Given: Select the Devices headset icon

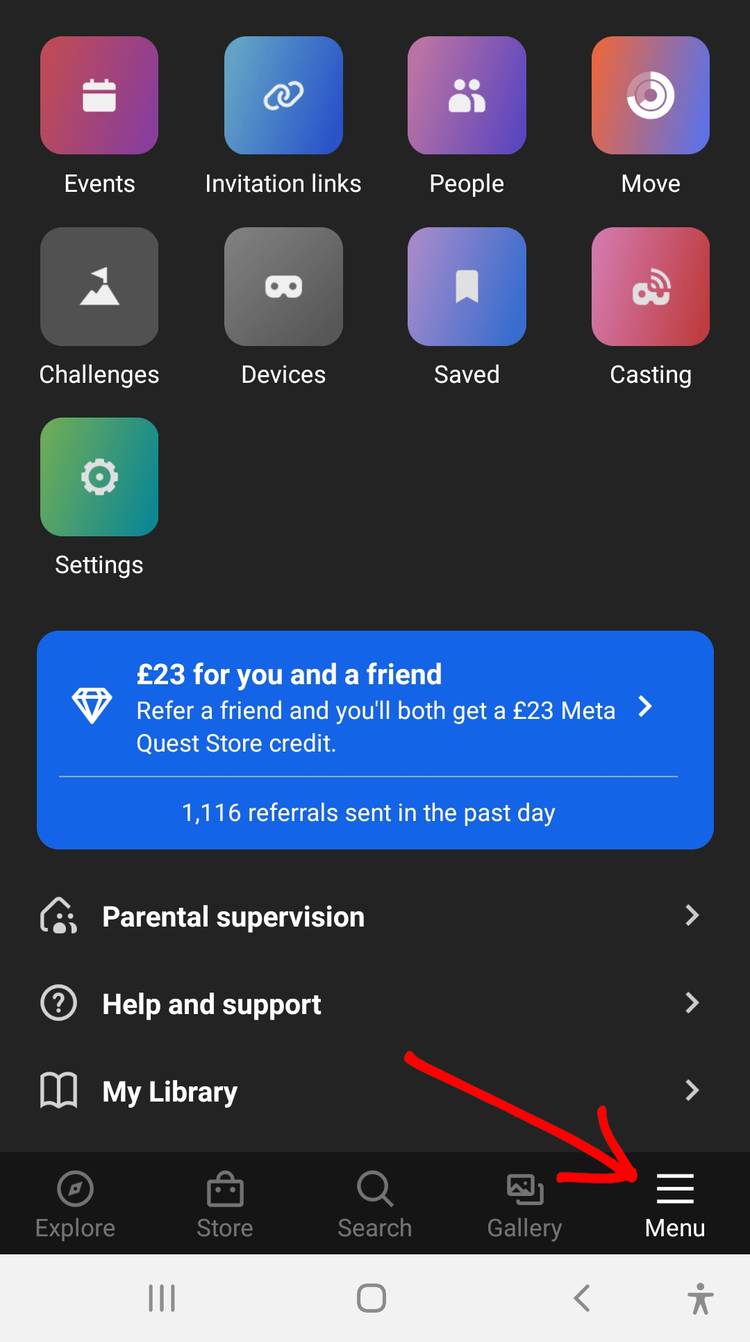Looking at the screenshot, I should click(x=283, y=286).
